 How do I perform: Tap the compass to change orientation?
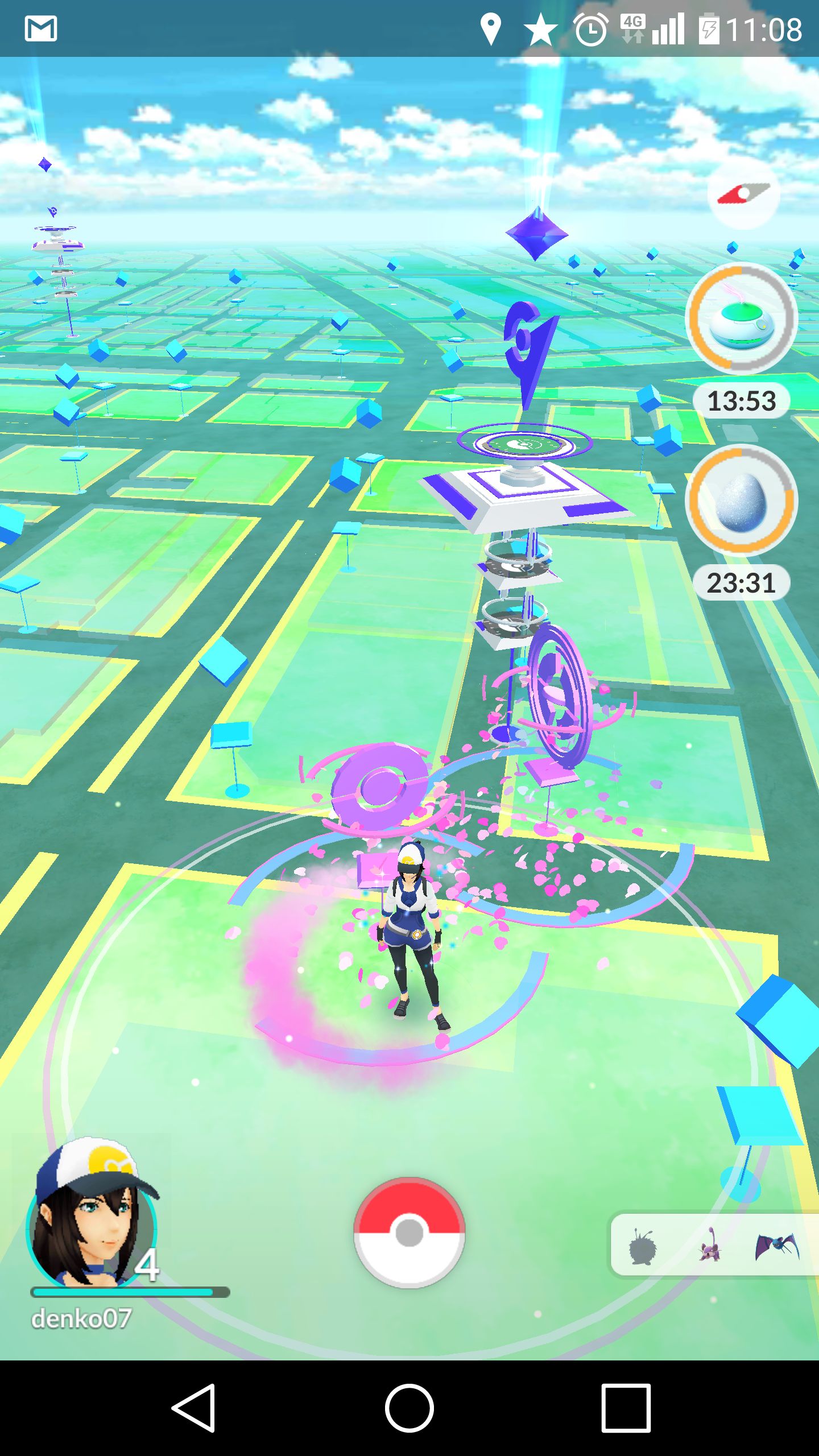(x=743, y=194)
